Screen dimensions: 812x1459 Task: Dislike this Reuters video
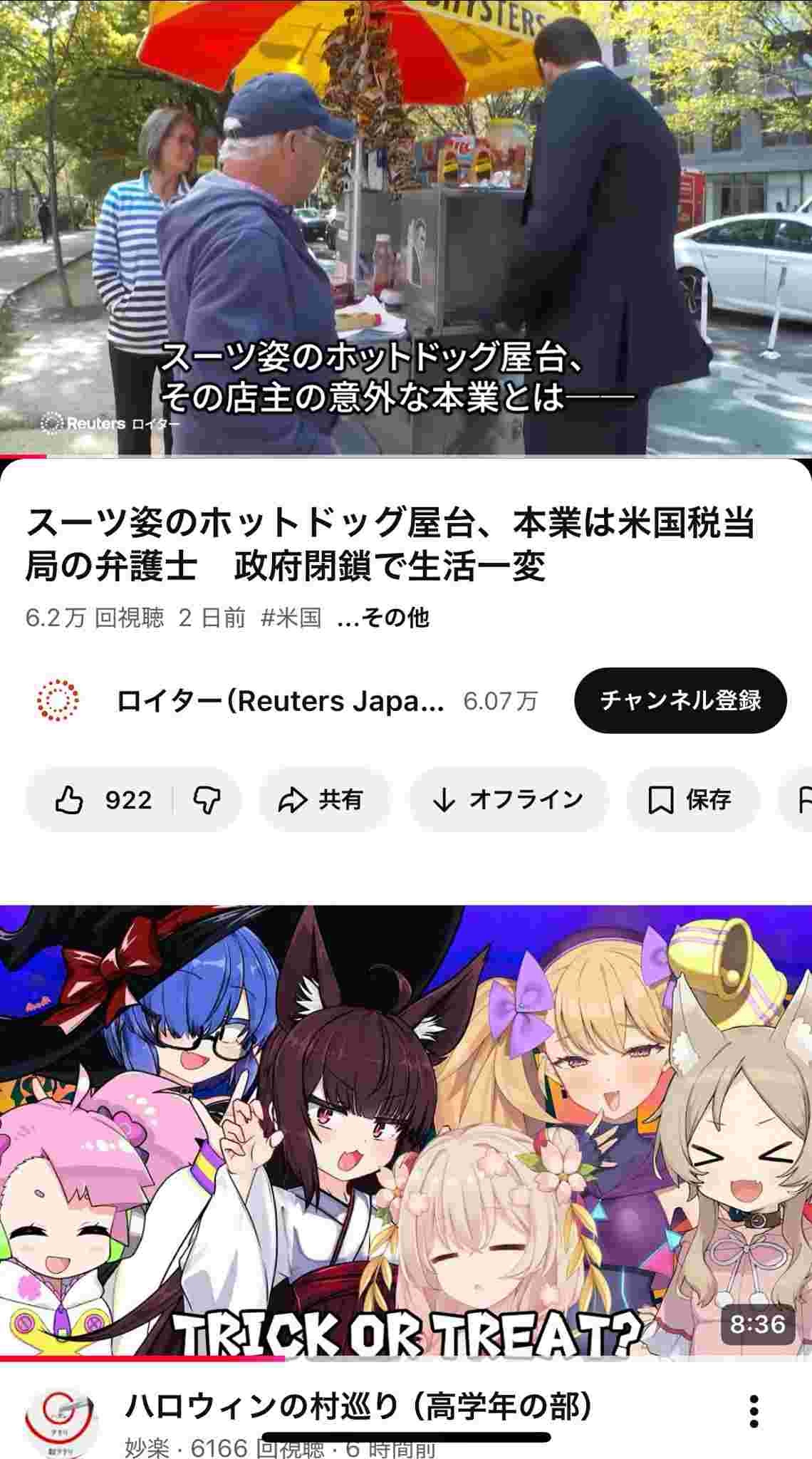point(207,800)
